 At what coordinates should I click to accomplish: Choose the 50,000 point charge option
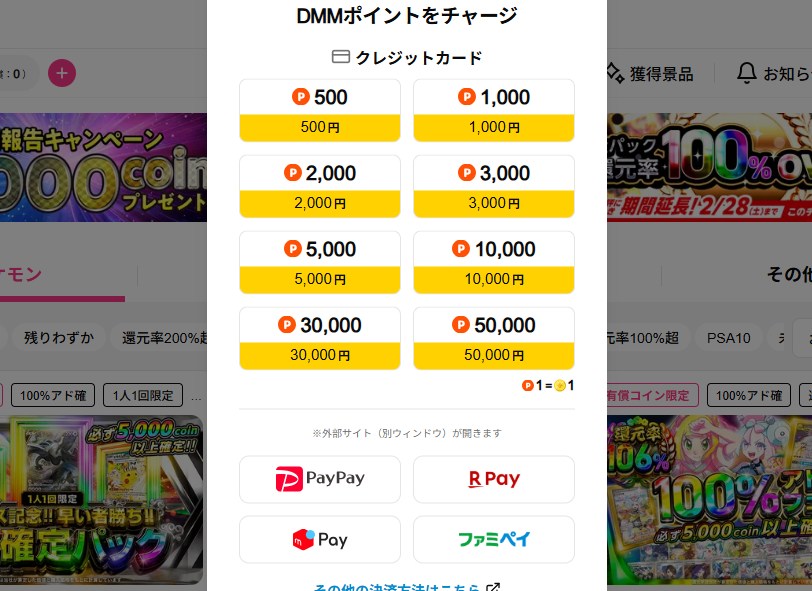coord(494,338)
